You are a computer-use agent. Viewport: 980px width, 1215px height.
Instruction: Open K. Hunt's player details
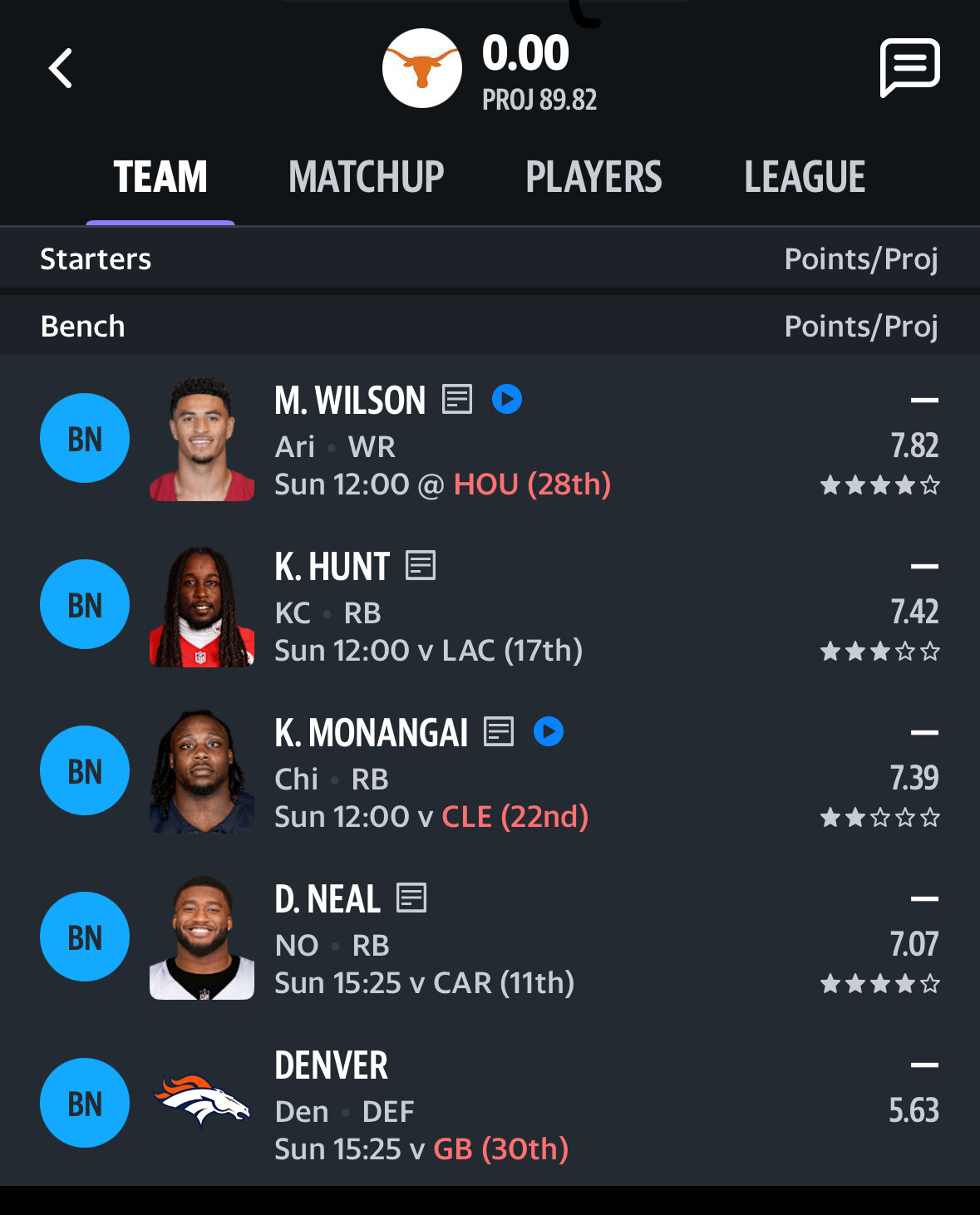pos(332,567)
